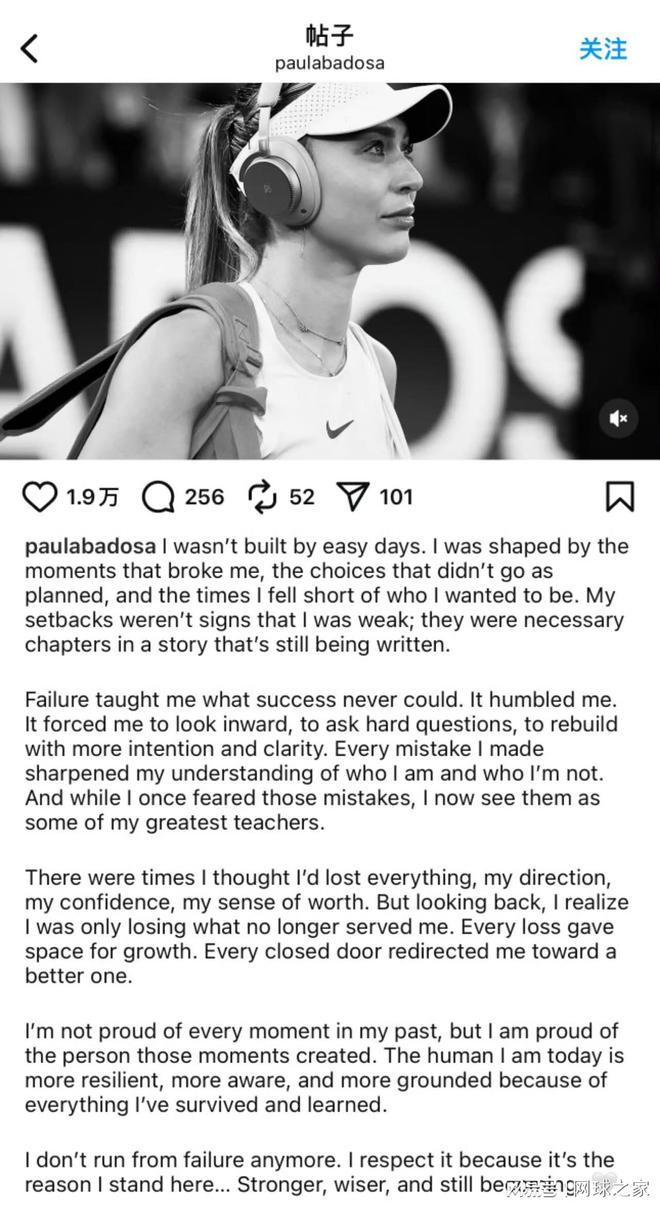660x1206 pixels.
Task: Share the post via the send icon
Action: pos(353,496)
